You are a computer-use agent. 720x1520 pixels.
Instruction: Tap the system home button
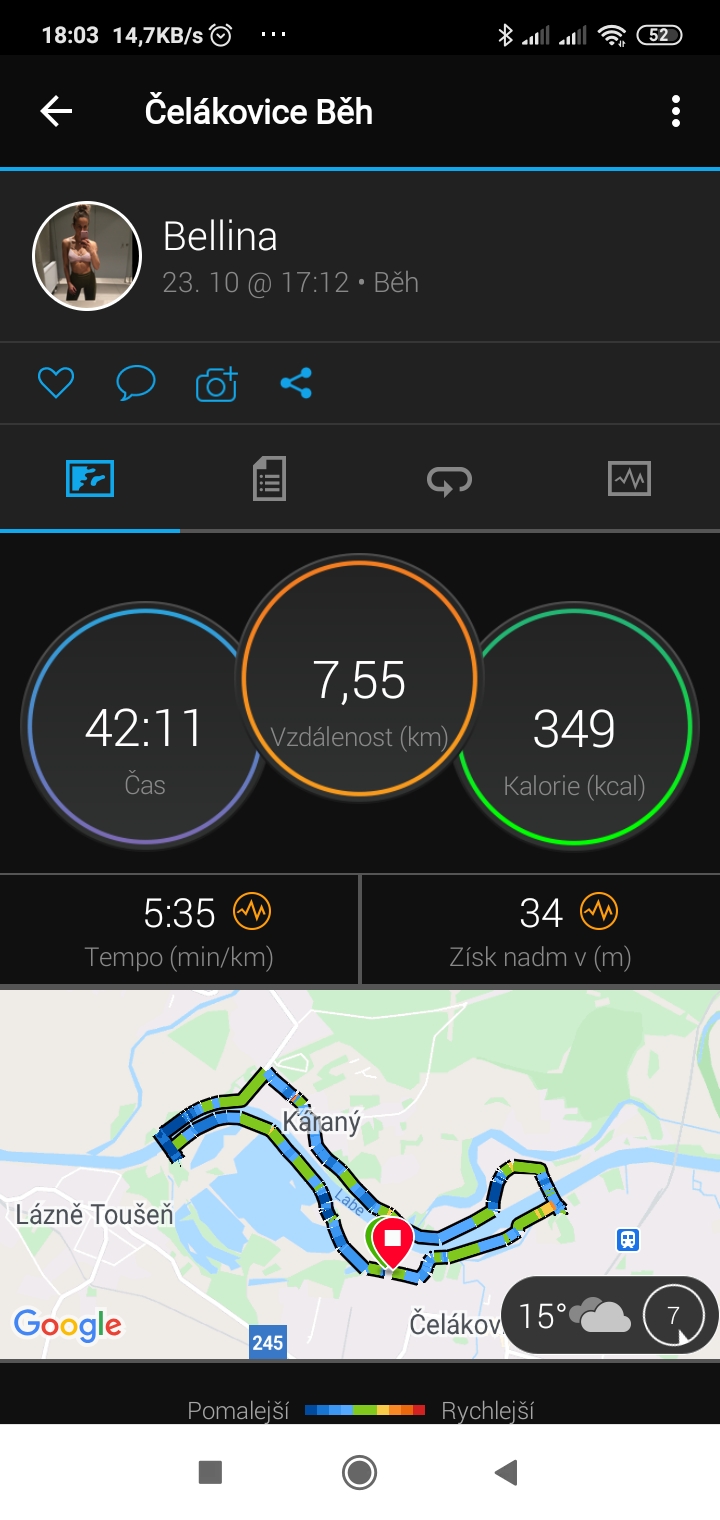click(x=359, y=1472)
